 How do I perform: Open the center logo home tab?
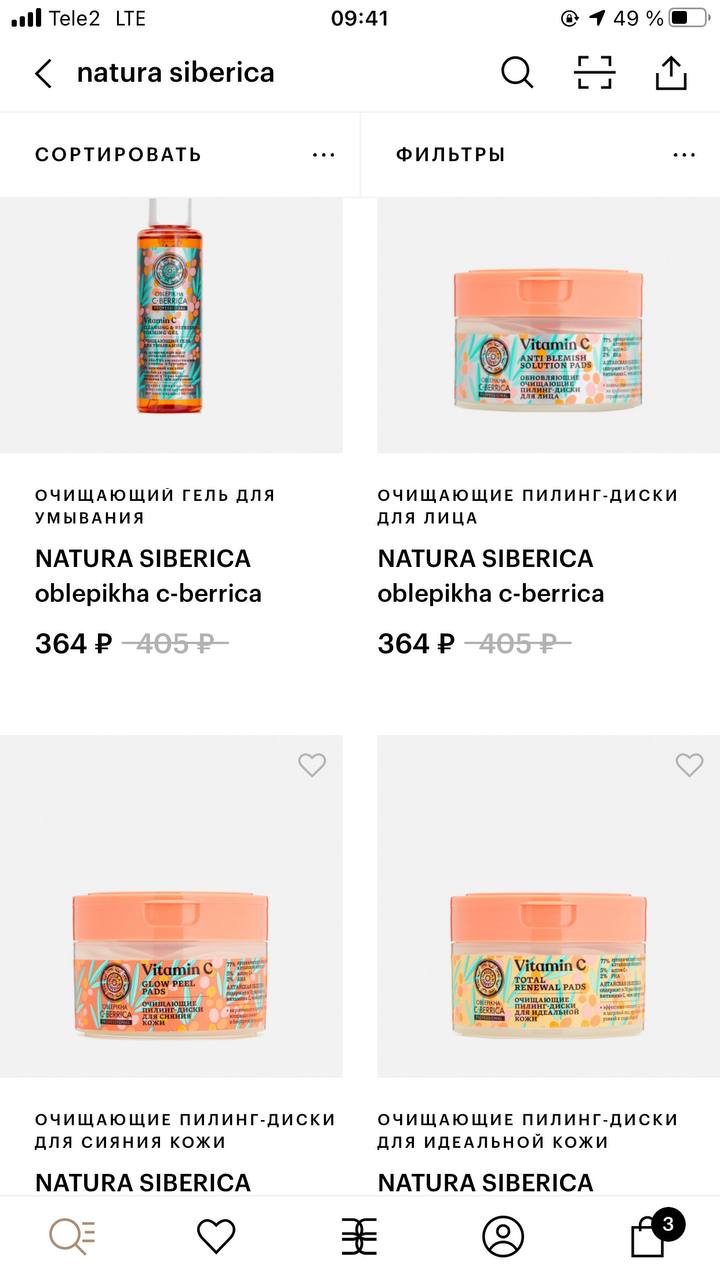tap(360, 1237)
